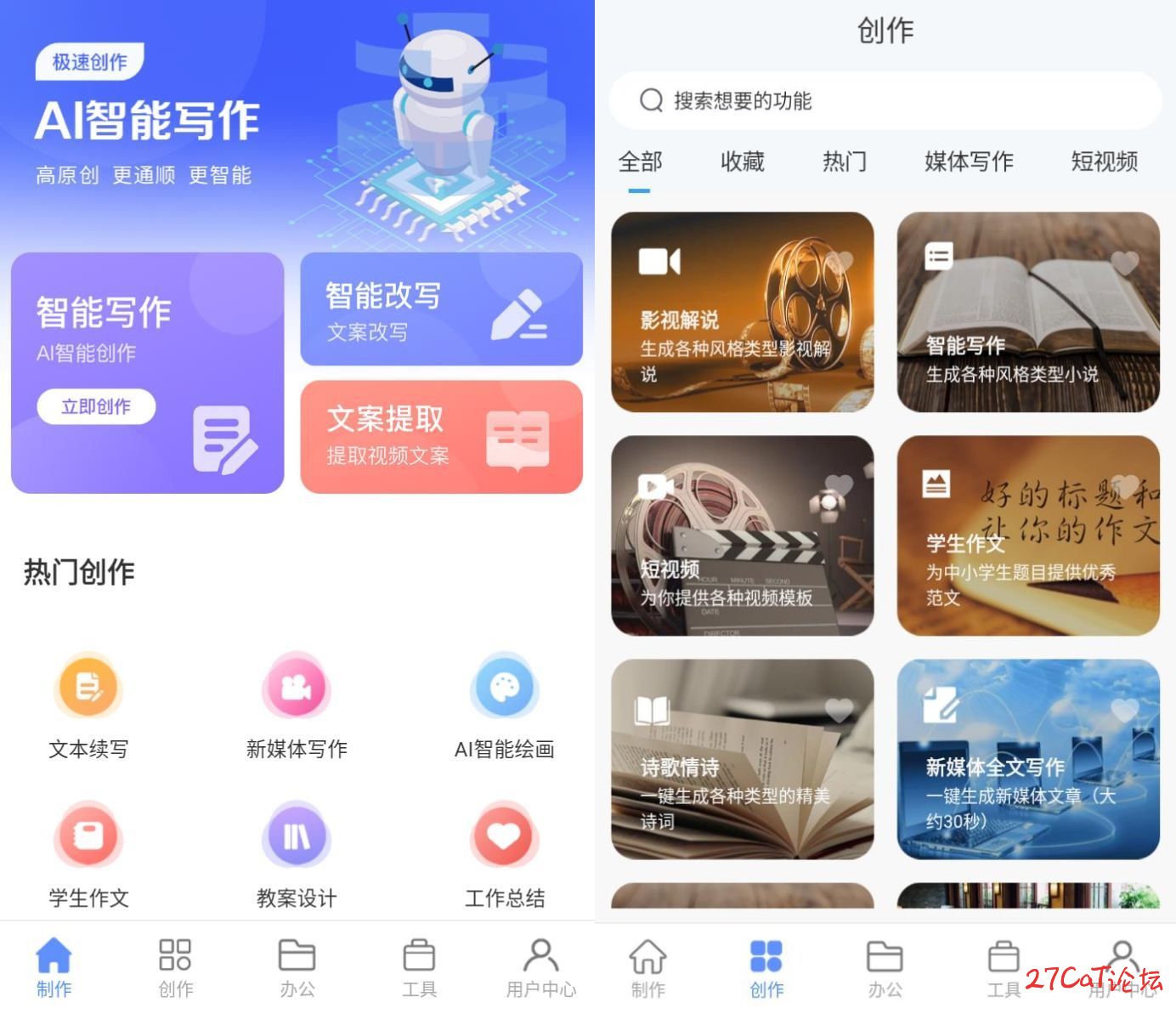Switch to the 热门 tab
This screenshot has width=1176, height=1014.
point(844,161)
